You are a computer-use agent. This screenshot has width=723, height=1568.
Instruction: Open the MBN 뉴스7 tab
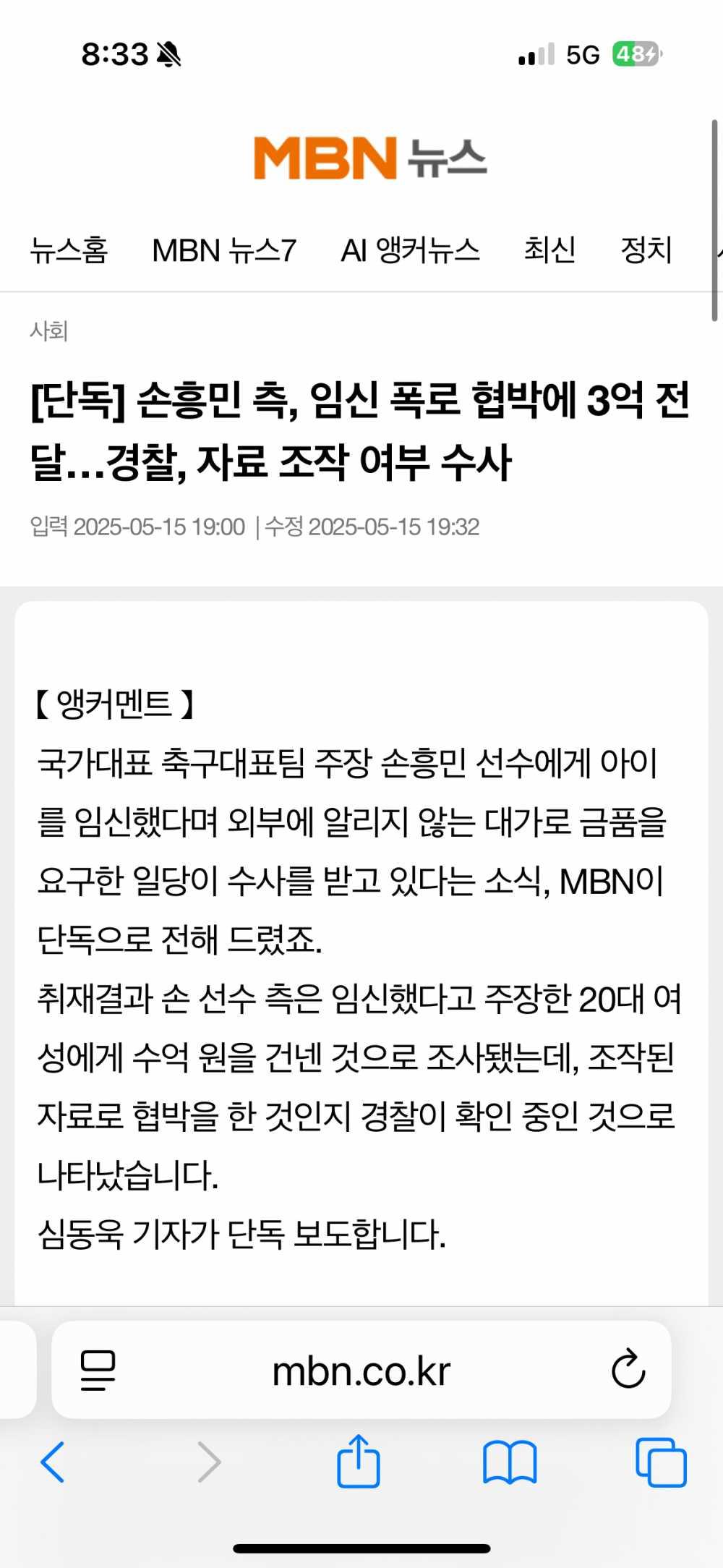(x=224, y=251)
